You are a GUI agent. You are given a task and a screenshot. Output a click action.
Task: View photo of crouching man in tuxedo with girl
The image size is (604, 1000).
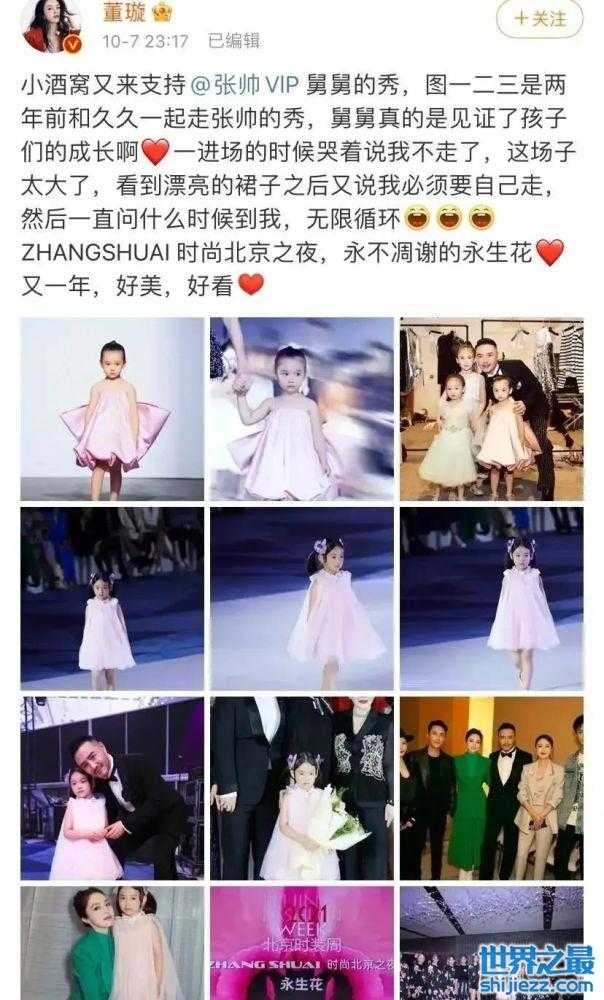pyautogui.click(x=111, y=788)
